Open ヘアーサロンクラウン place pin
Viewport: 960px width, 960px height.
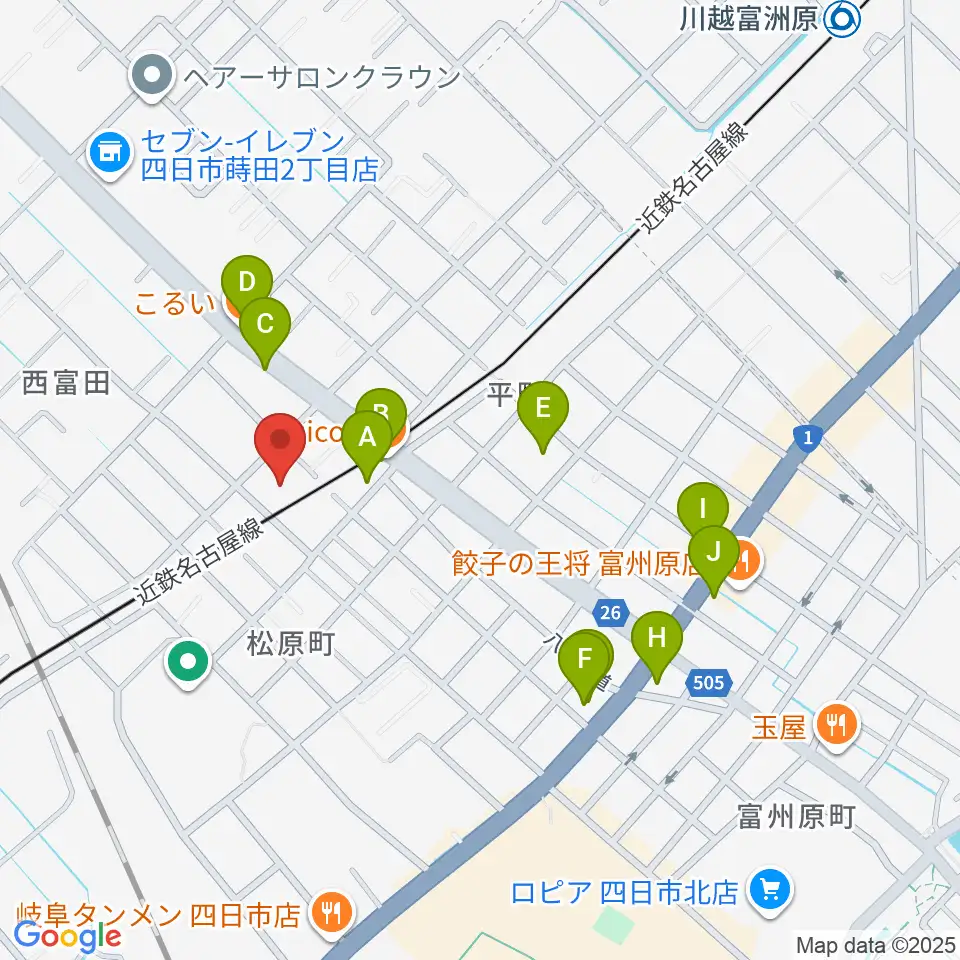click(x=152, y=77)
